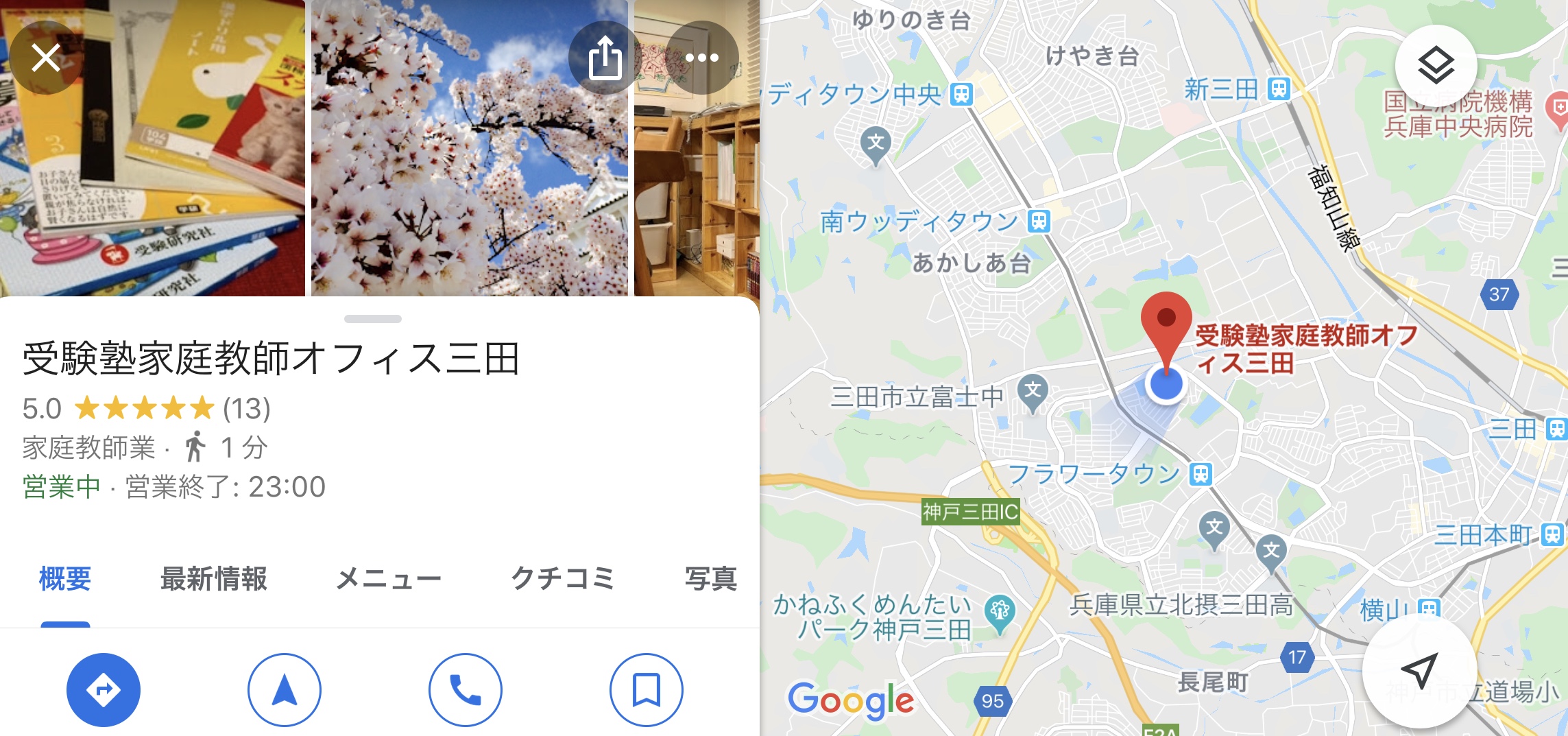1568x736 pixels.
Task: Start navigation with the arrow button
Action: point(285,689)
